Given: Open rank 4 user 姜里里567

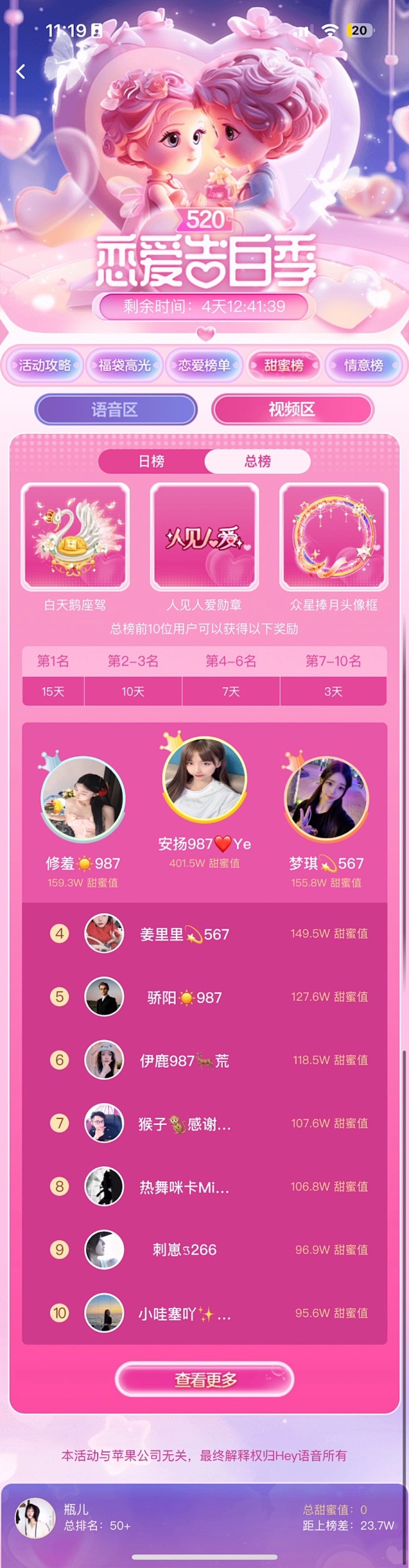Looking at the screenshot, I should (104, 933).
